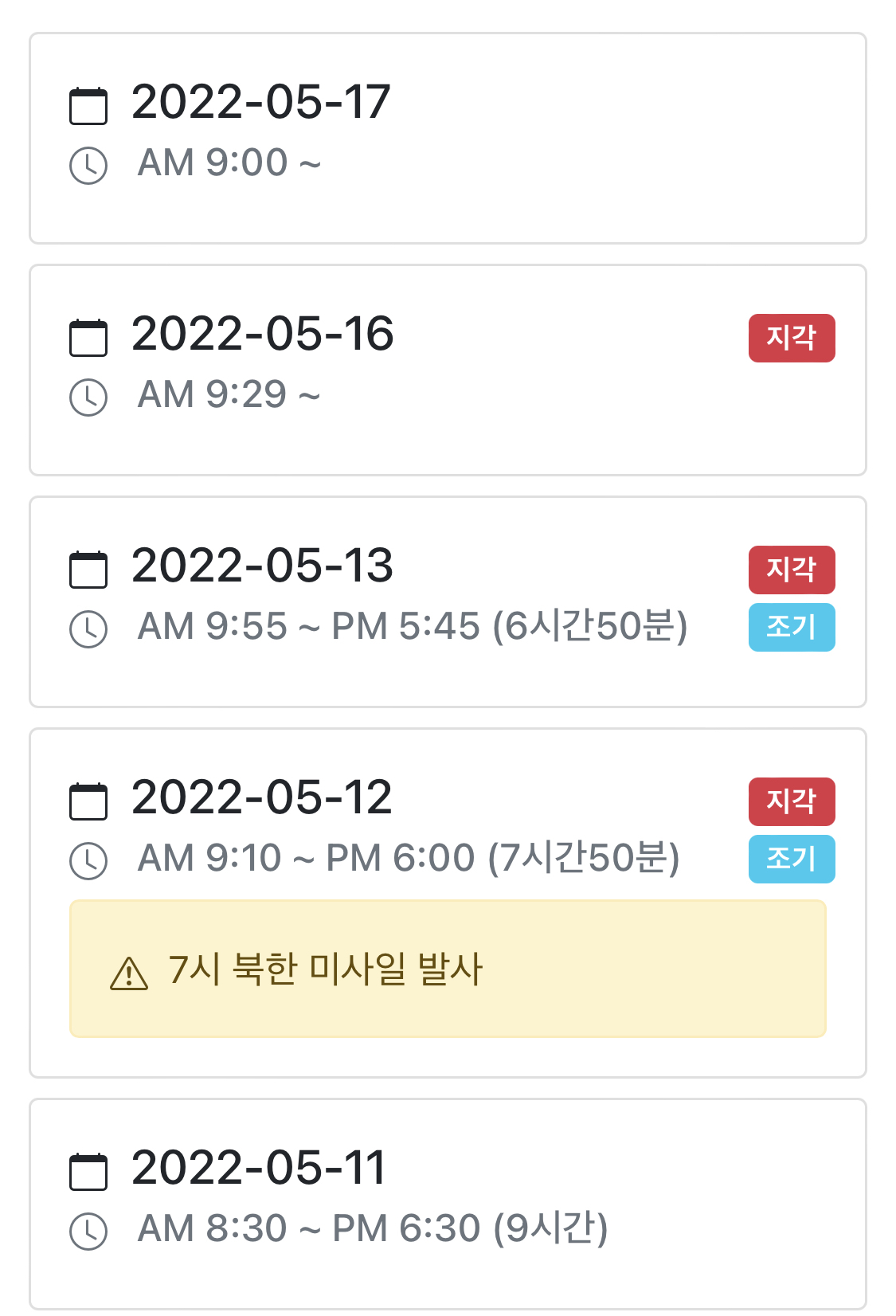
Task: Click the 지각 badge on 2022-05-16
Action: coord(791,338)
